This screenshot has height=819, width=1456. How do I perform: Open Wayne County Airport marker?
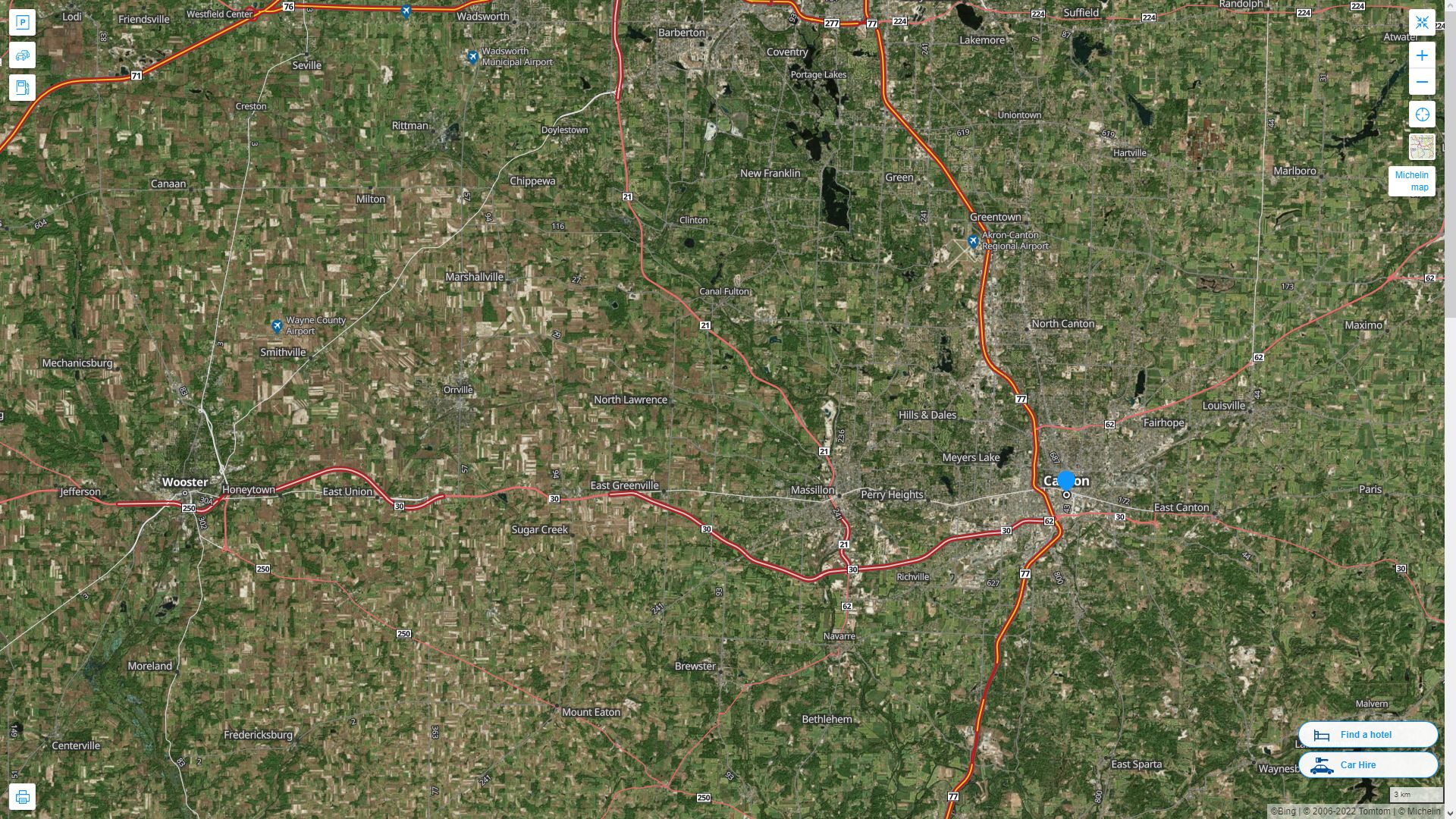coord(277,326)
